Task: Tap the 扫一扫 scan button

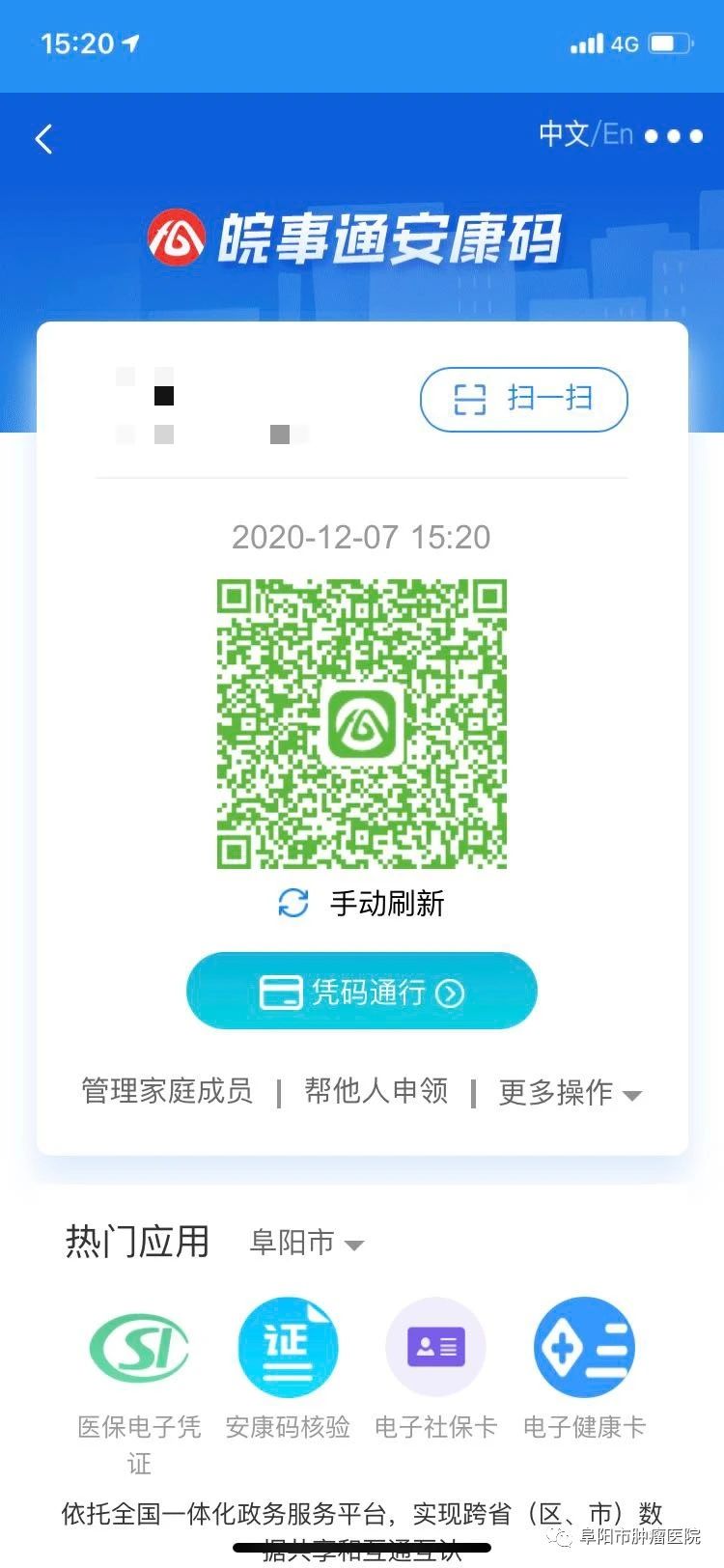Action: point(524,399)
